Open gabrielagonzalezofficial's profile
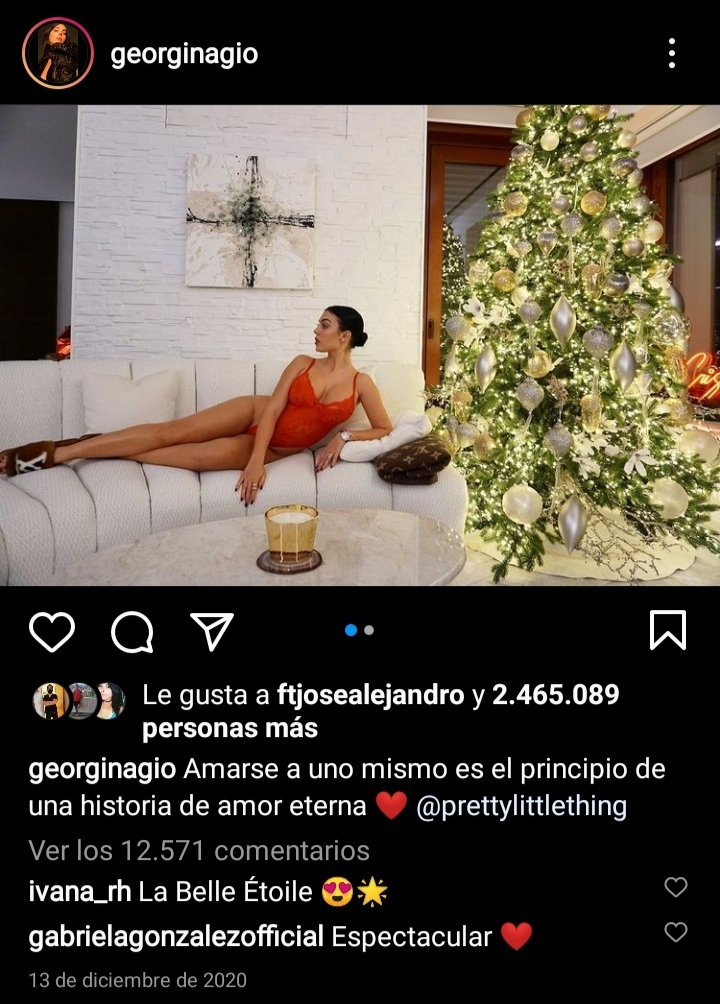720x1004 pixels. [176, 937]
